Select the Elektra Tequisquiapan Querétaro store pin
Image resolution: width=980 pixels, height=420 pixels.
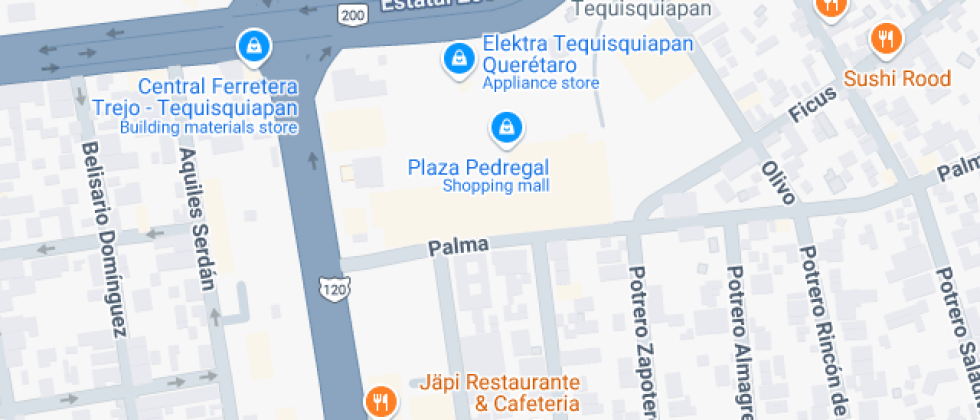coord(458,58)
